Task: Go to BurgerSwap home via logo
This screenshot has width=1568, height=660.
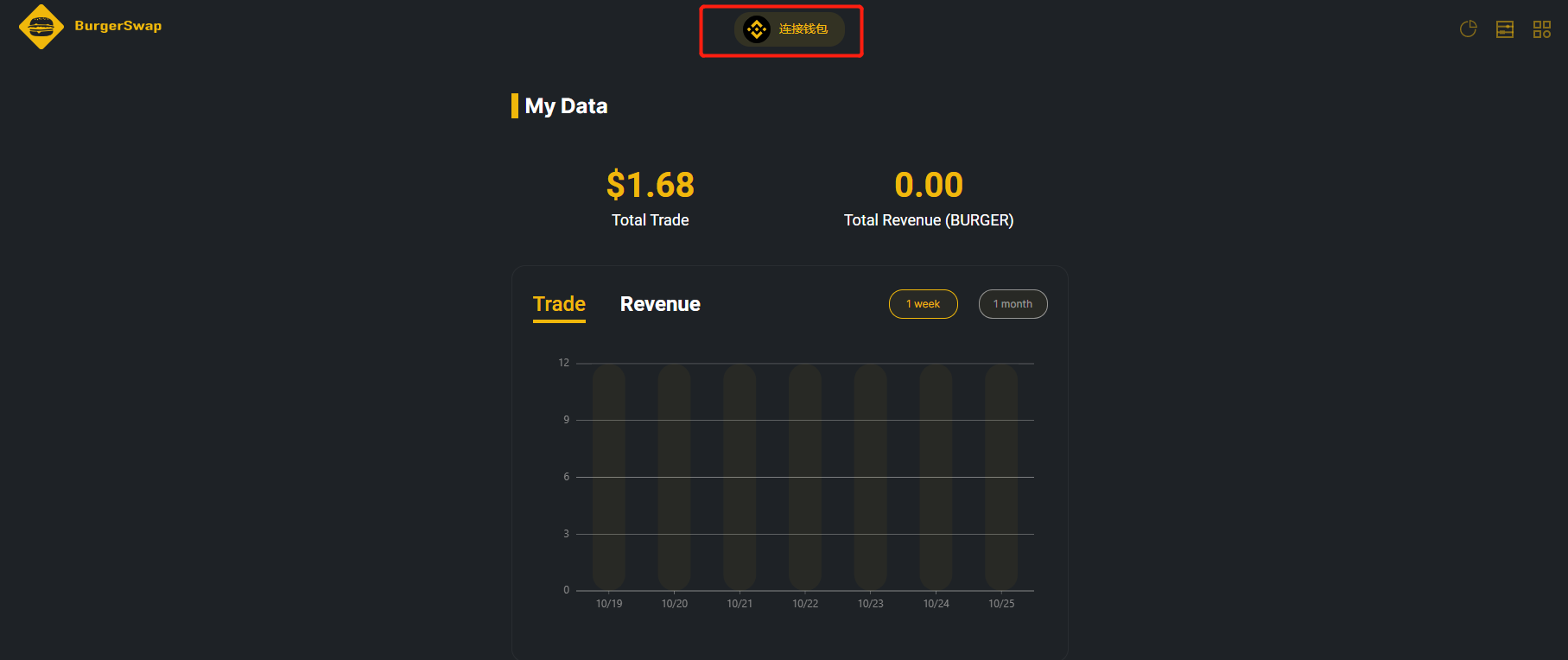Action: 90,27
